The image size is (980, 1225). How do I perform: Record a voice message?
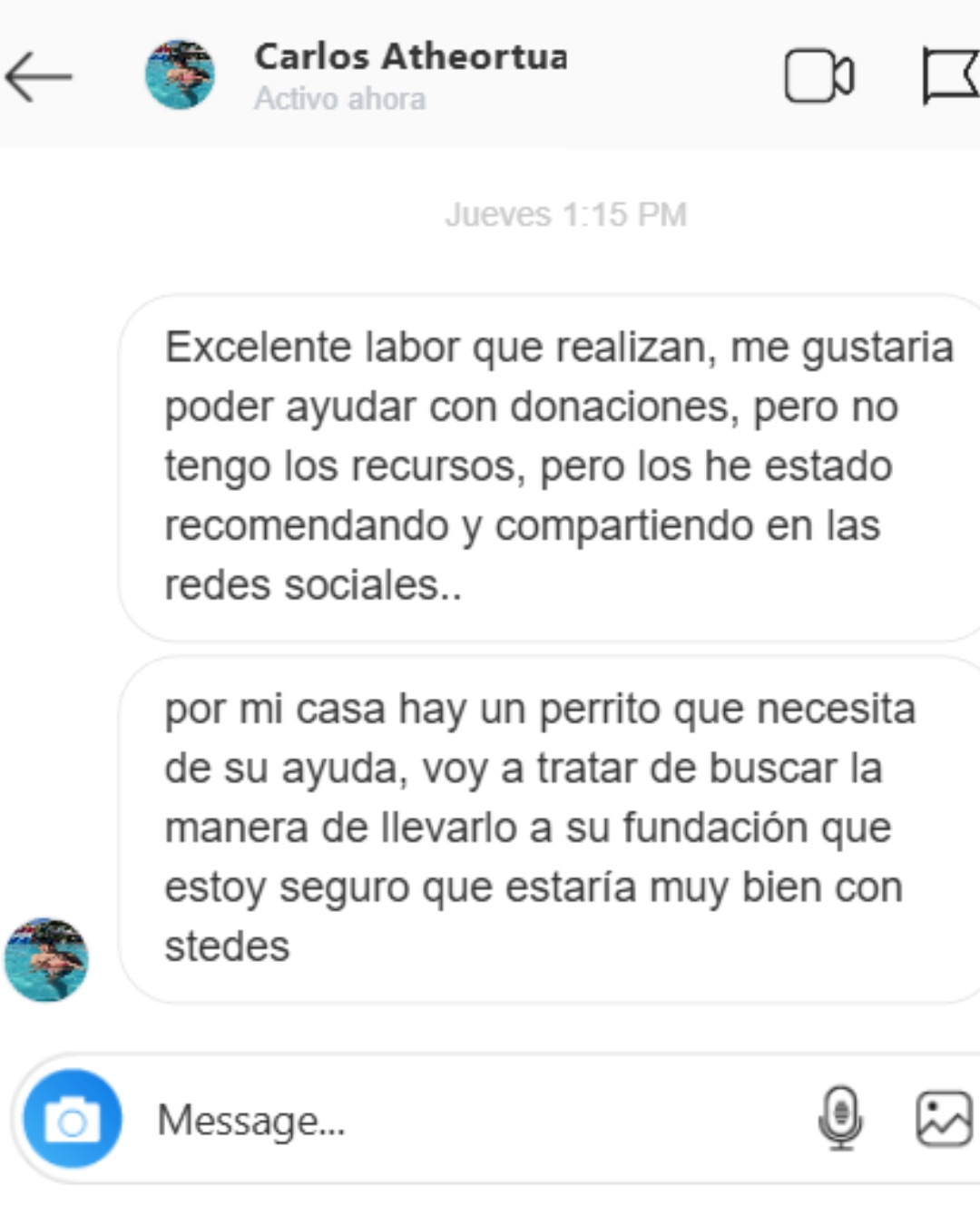click(x=840, y=1118)
